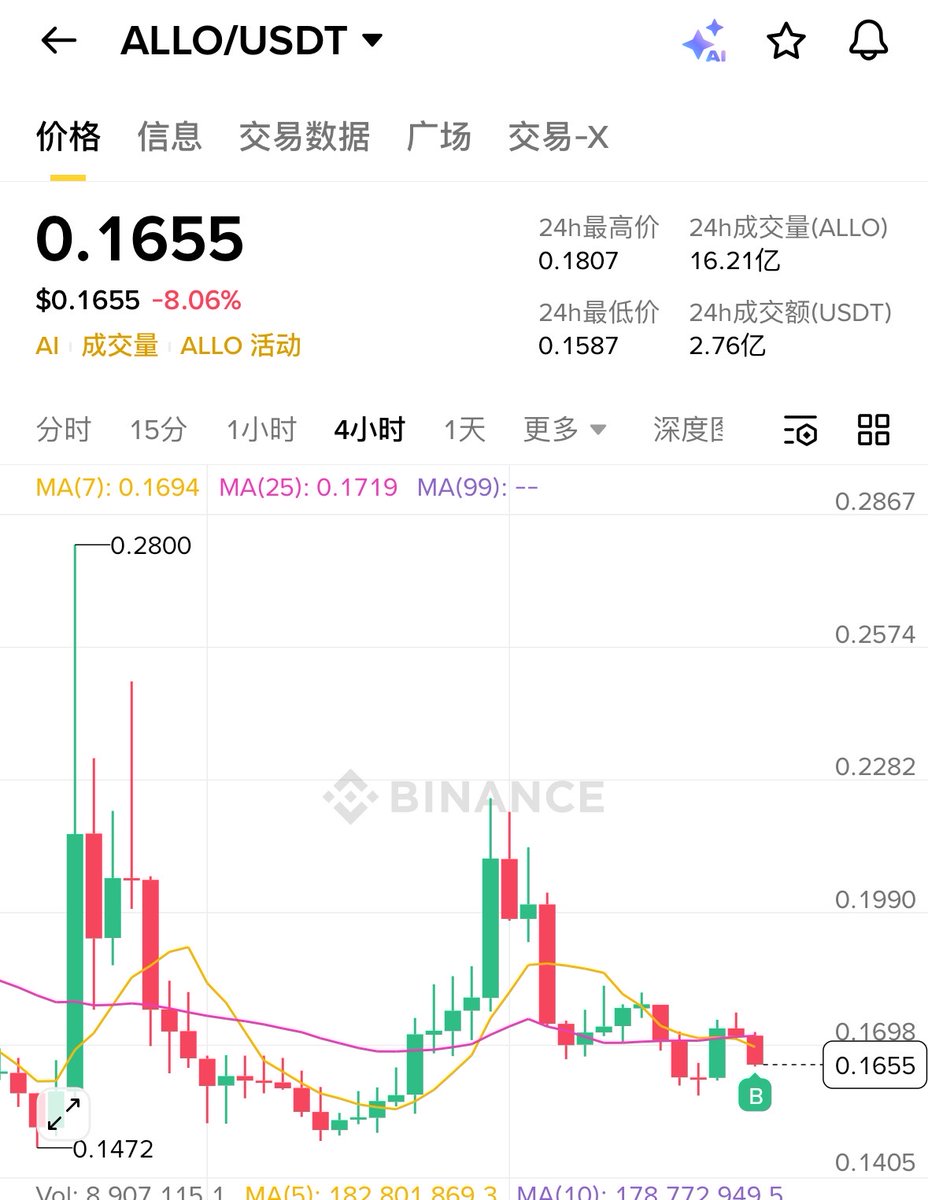
Task: Open the 广场 tab
Action: coord(439,136)
